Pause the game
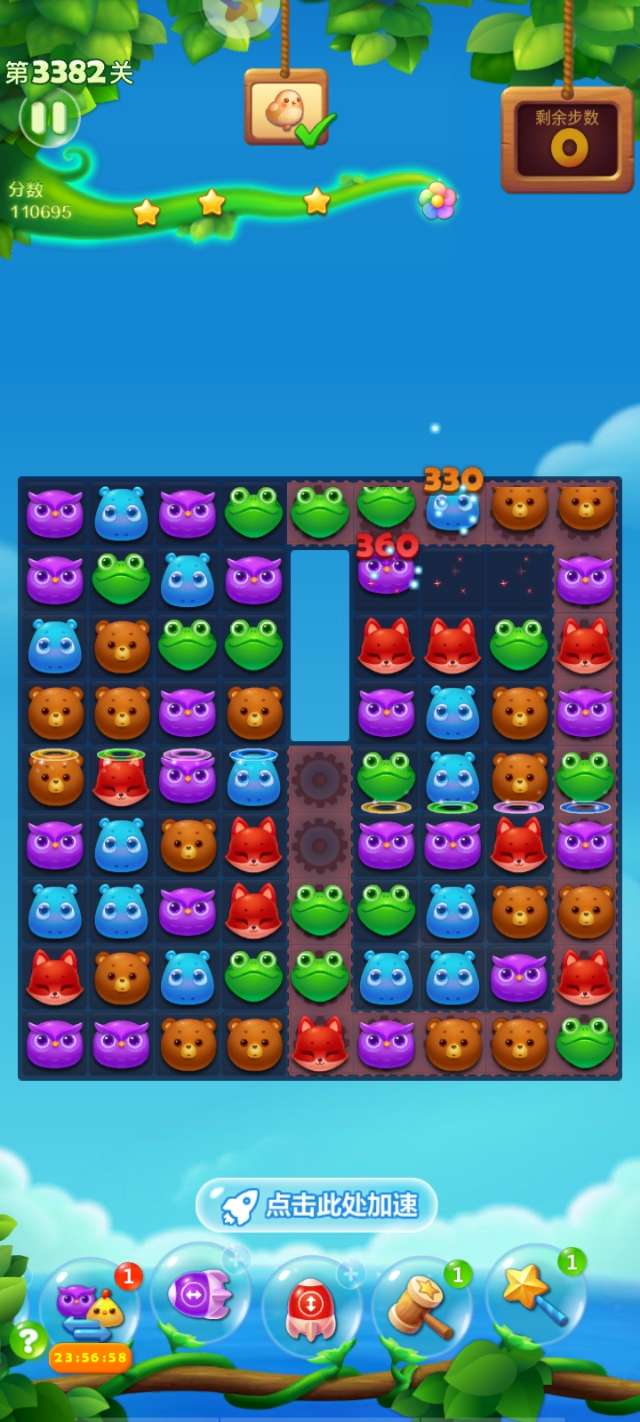This screenshot has height=1422, width=640. click(x=48, y=118)
